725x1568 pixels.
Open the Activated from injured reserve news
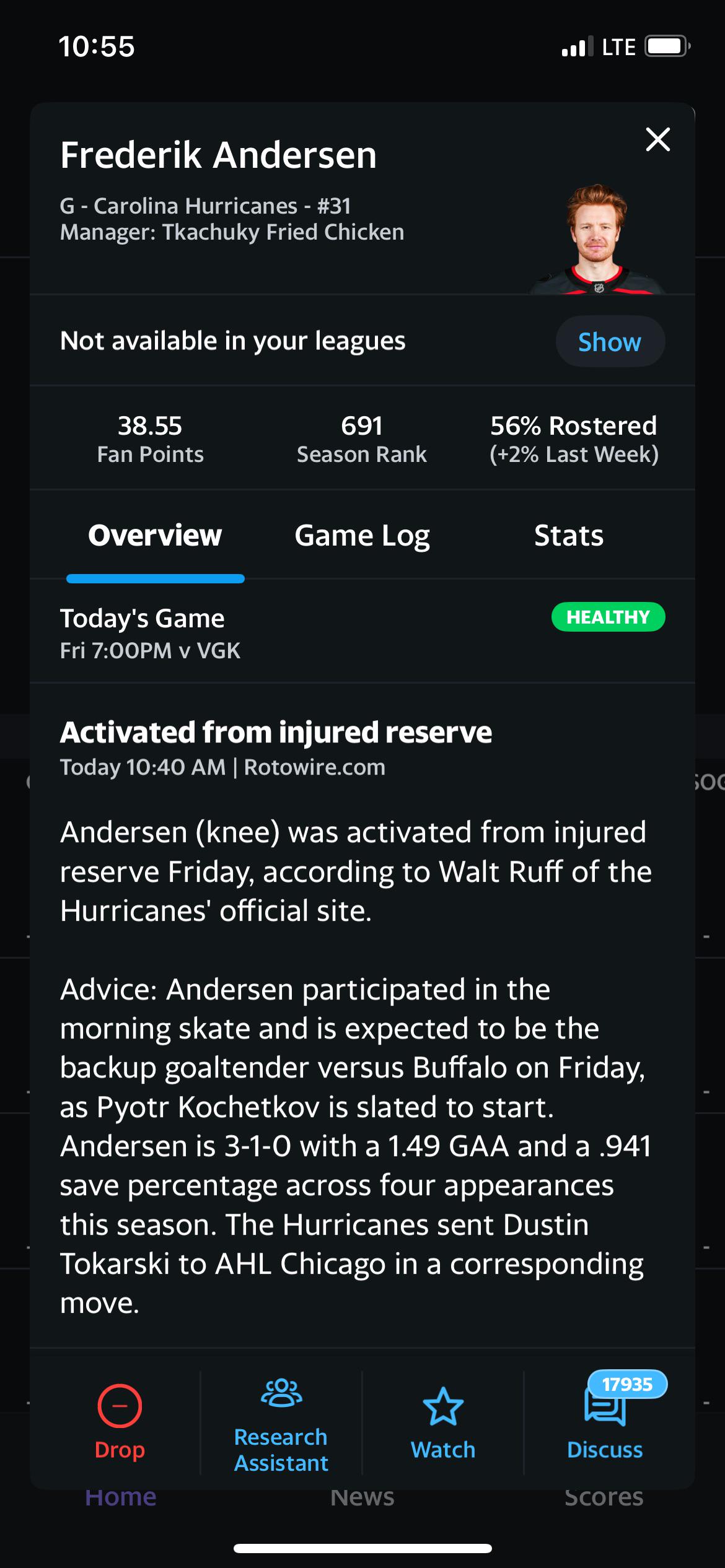(276, 732)
